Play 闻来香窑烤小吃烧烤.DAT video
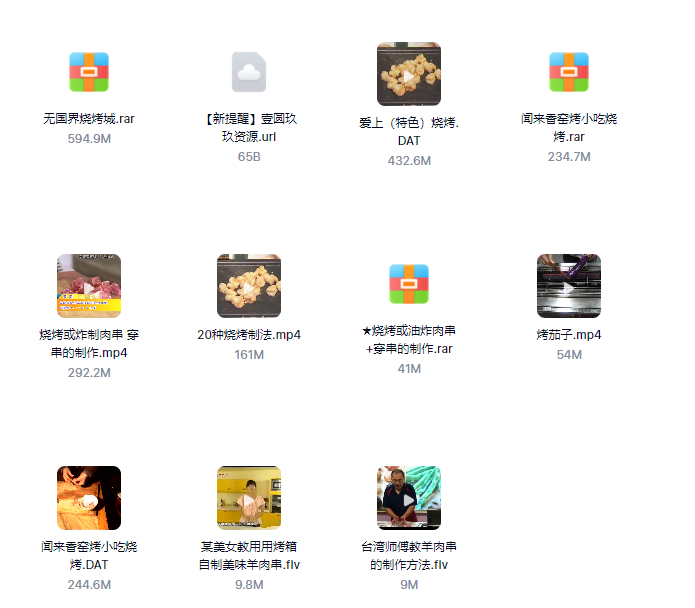Viewport: 695px width, 608px height. pos(89,498)
